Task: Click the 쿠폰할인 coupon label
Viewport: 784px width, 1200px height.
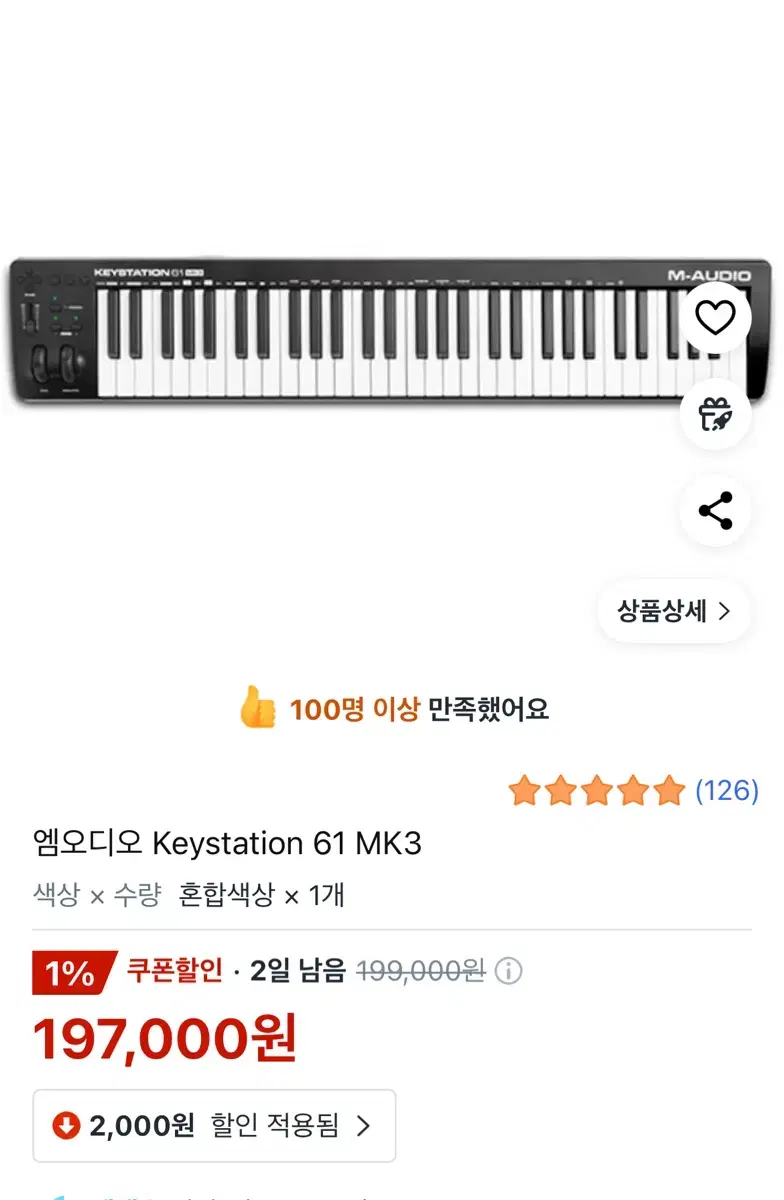Action: coord(176,970)
